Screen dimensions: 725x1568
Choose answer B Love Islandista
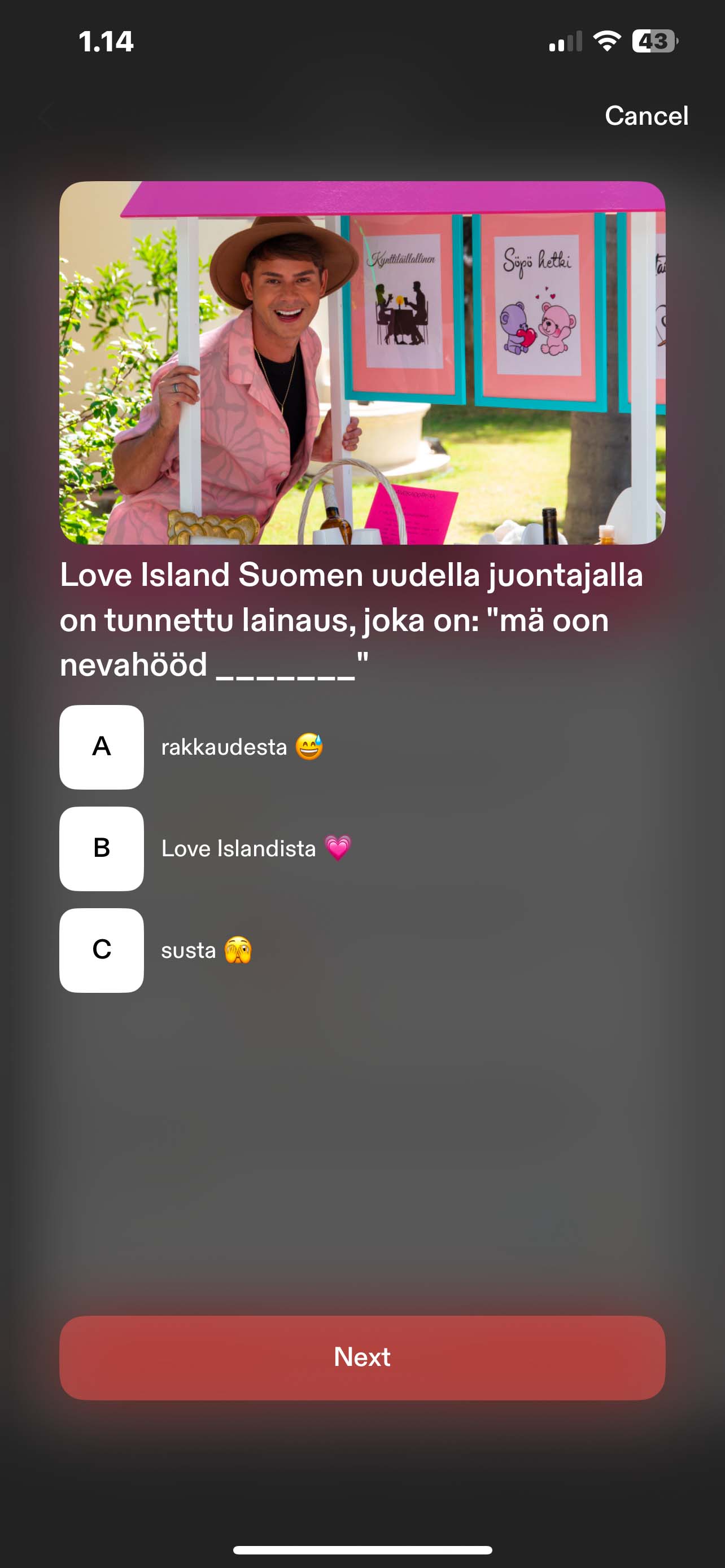click(102, 848)
